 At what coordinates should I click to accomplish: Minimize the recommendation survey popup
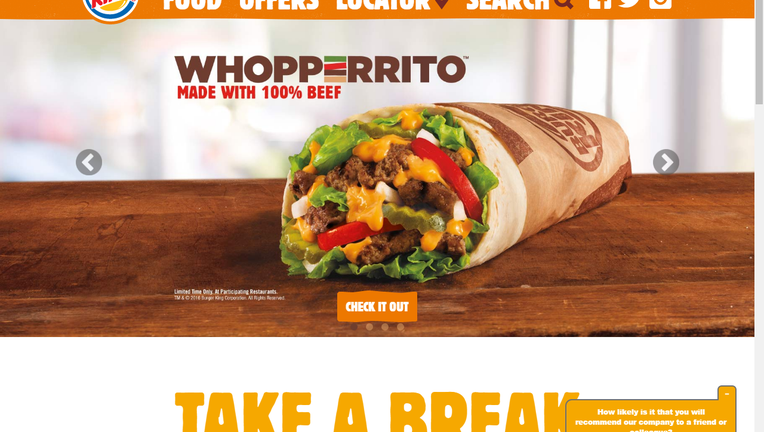(727, 394)
